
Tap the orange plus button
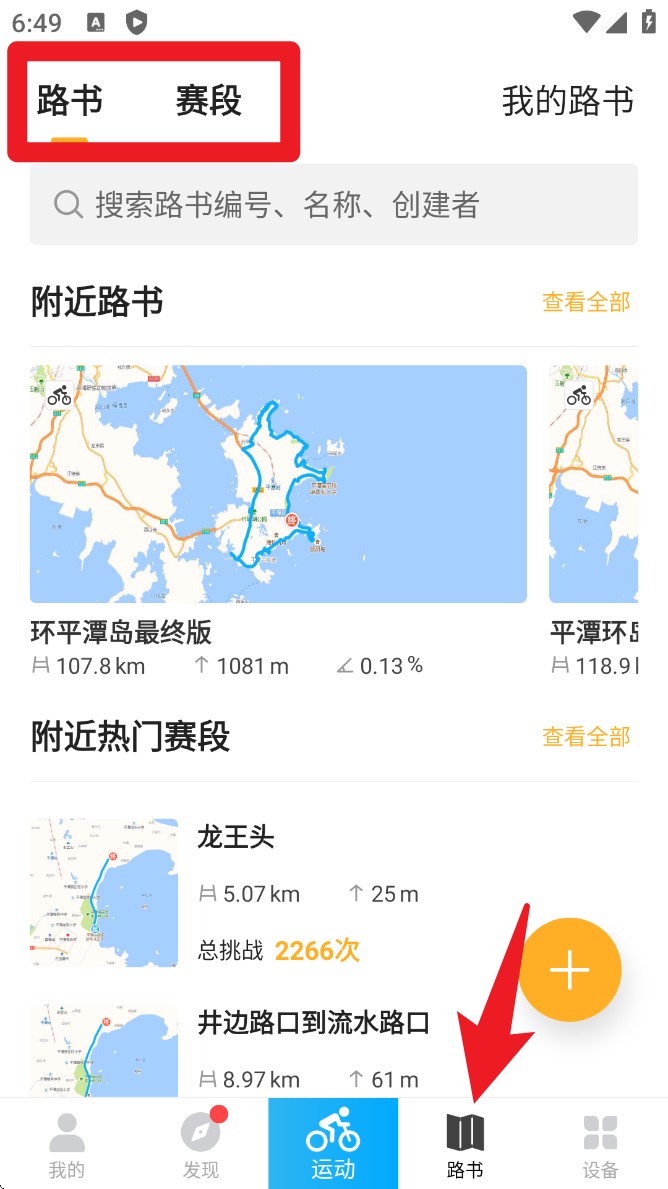click(x=570, y=970)
